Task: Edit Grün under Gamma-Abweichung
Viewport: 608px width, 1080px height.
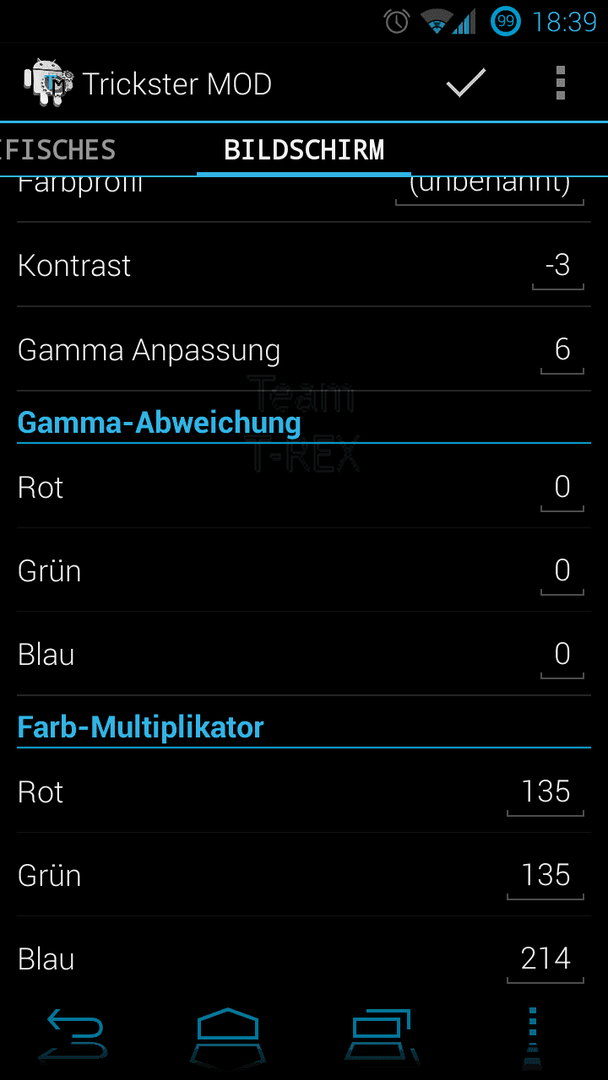Action: click(563, 571)
